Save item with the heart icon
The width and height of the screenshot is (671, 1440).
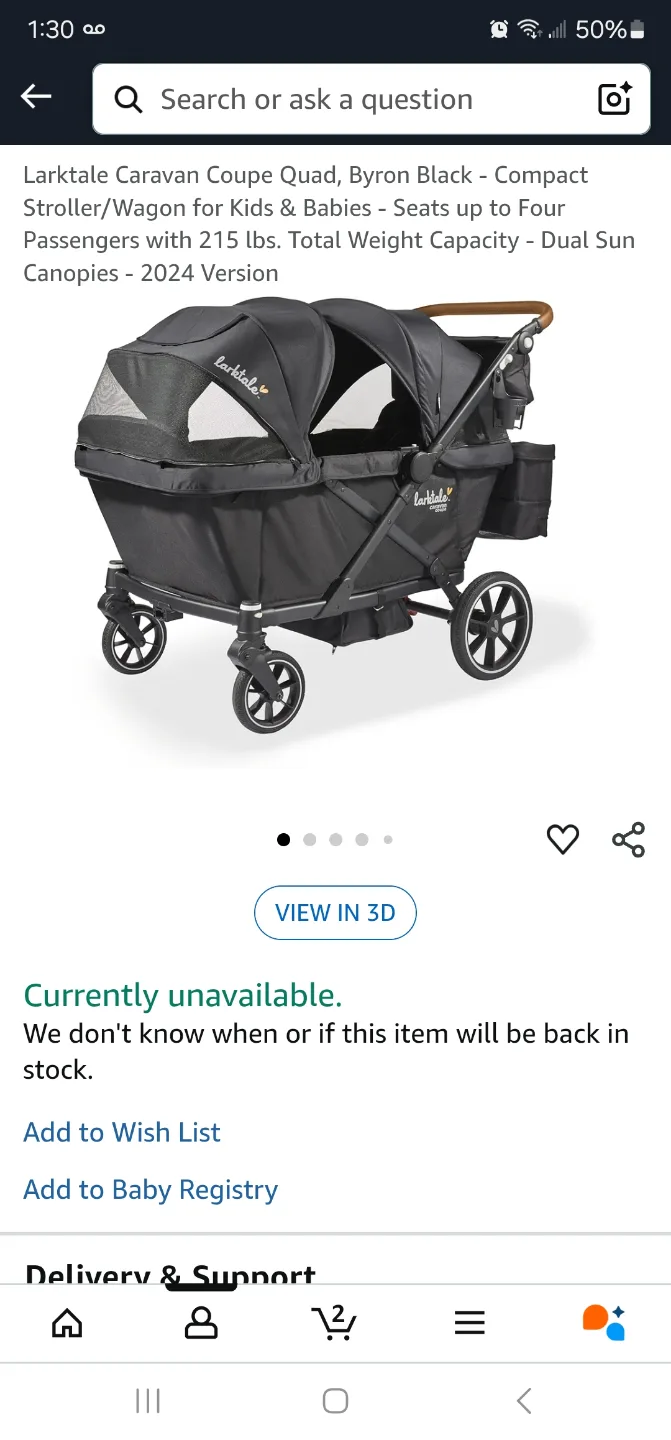click(x=563, y=839)
